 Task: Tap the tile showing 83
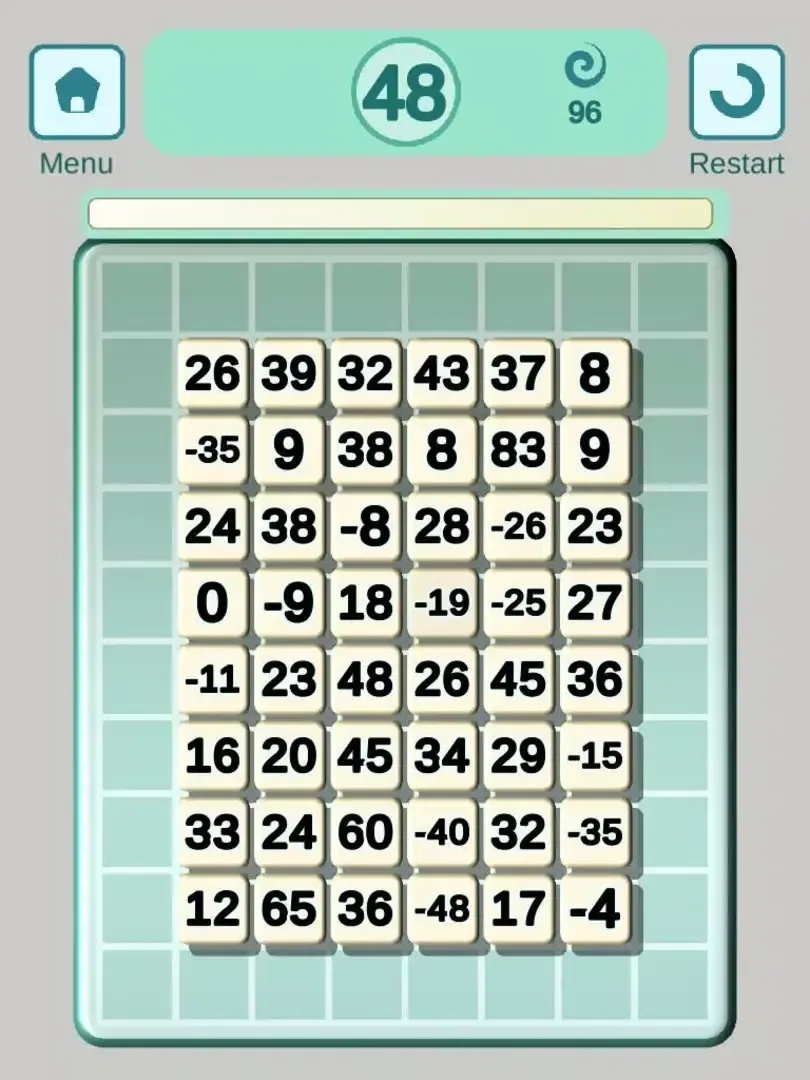(x=518, y=451)
